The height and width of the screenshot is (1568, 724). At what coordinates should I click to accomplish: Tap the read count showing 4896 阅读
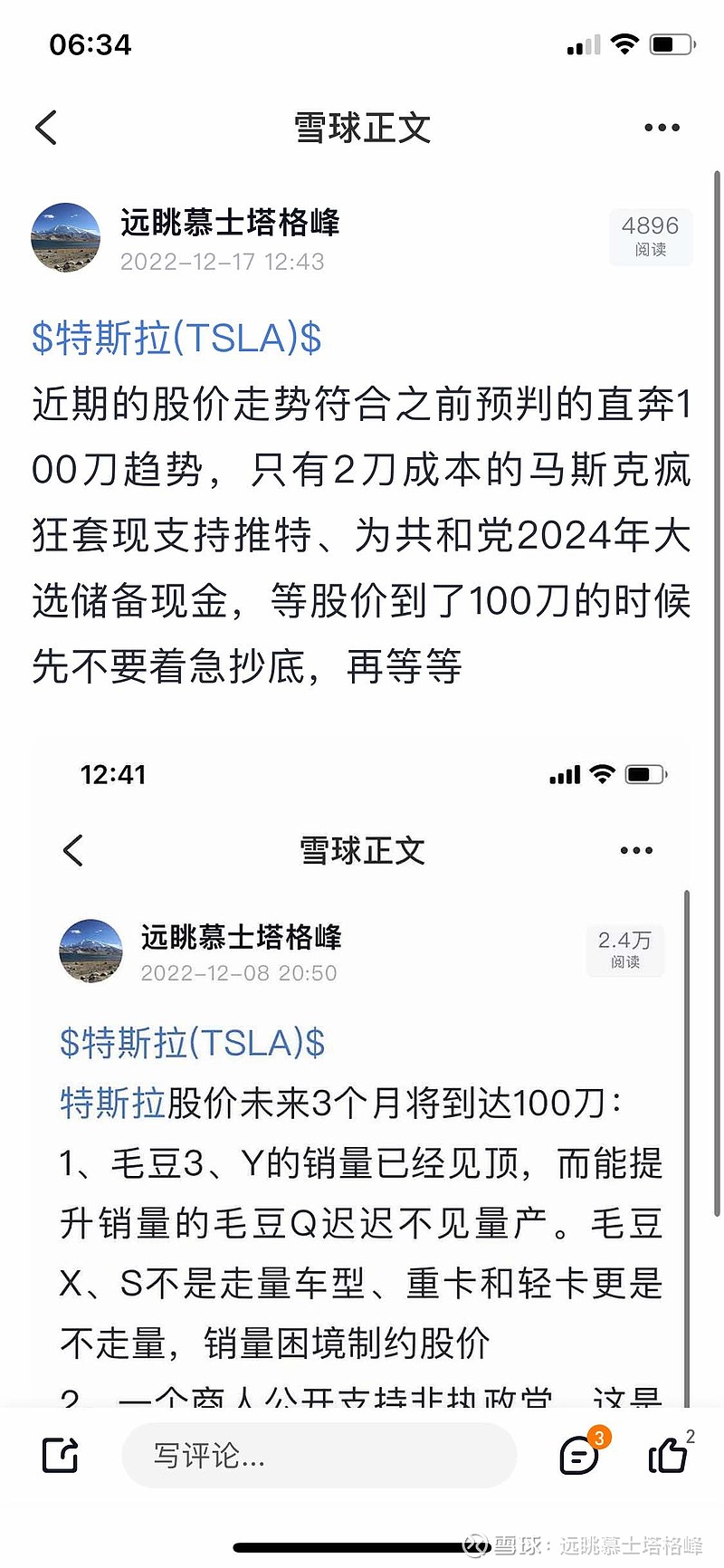coord(651,236)
